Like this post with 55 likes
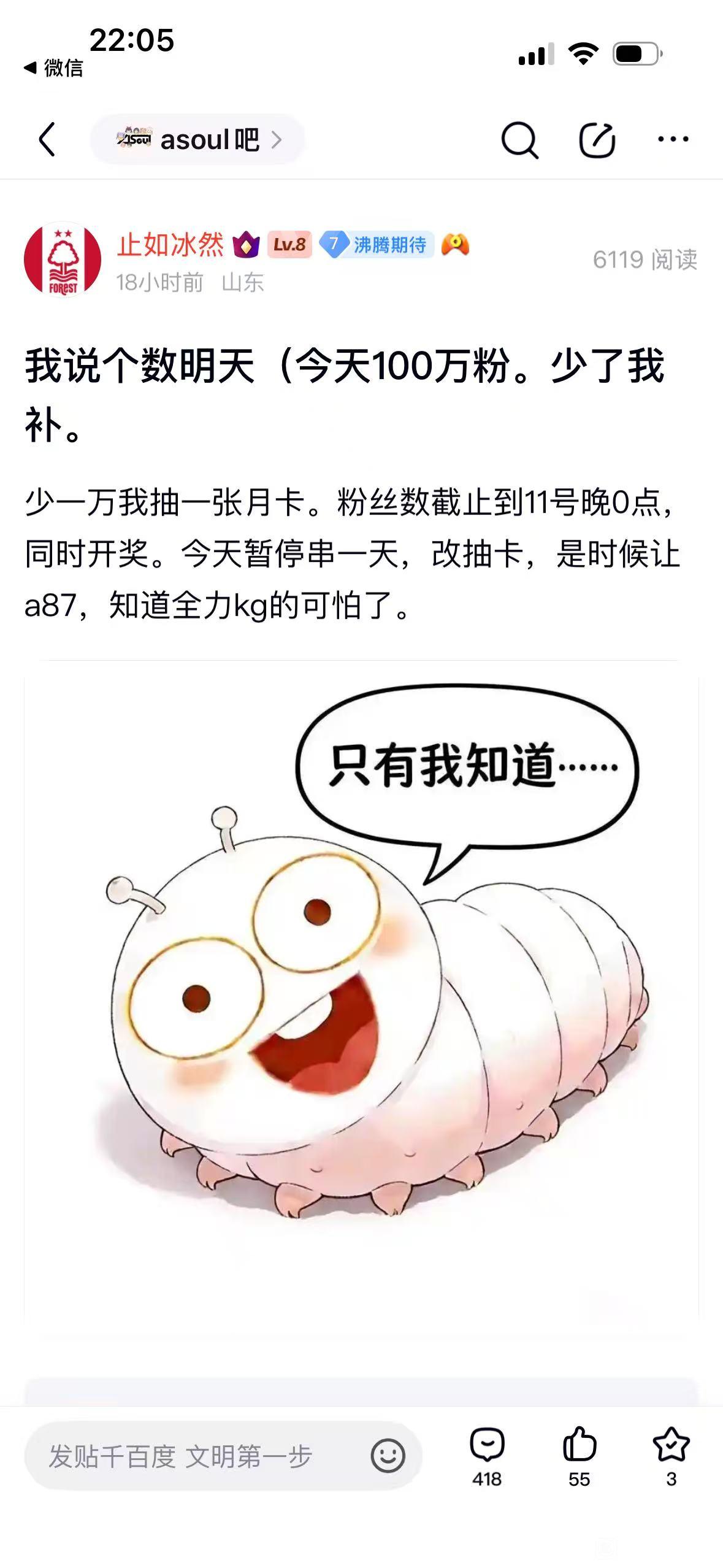Viewport: 723px width, 1568px height. pos(579,1457)
